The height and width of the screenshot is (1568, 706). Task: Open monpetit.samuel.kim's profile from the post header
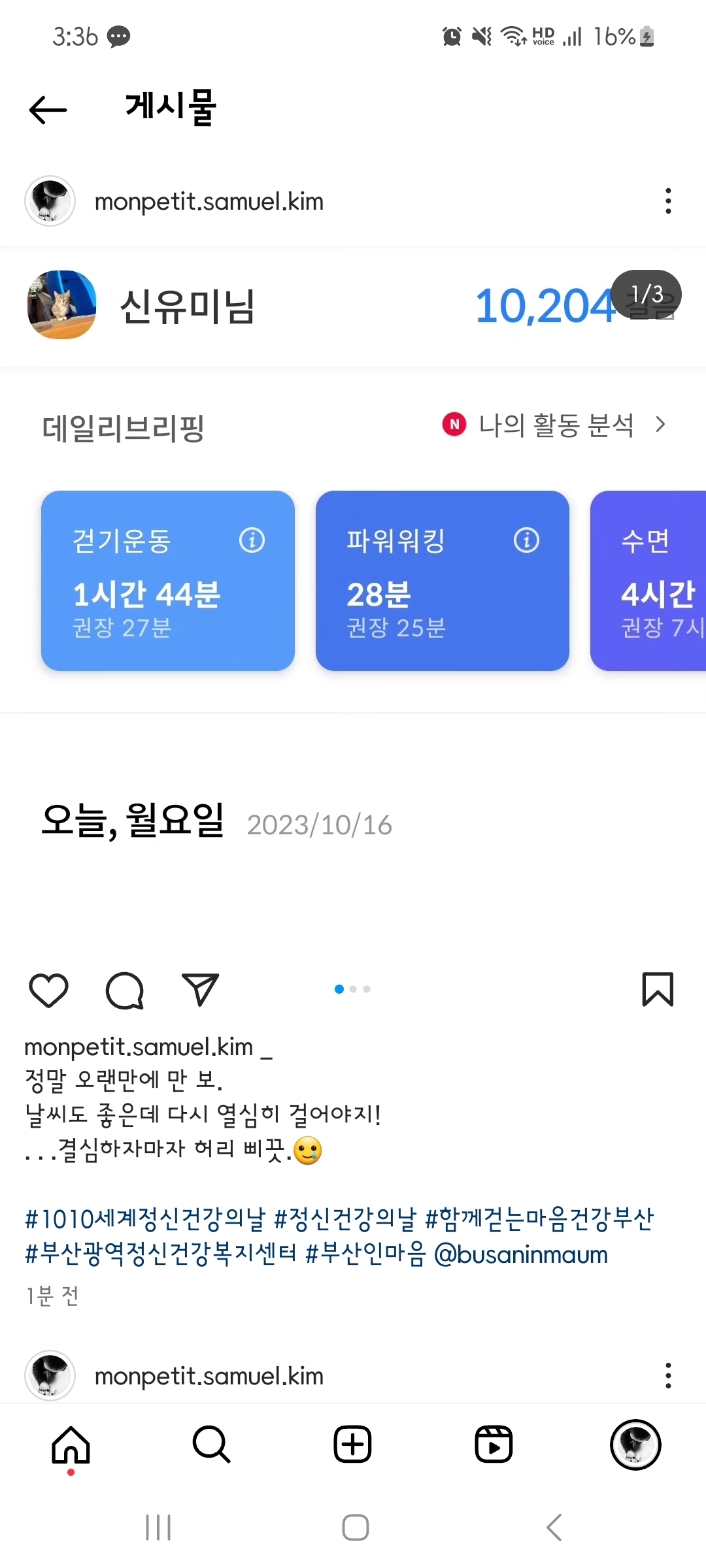point(208,201)
